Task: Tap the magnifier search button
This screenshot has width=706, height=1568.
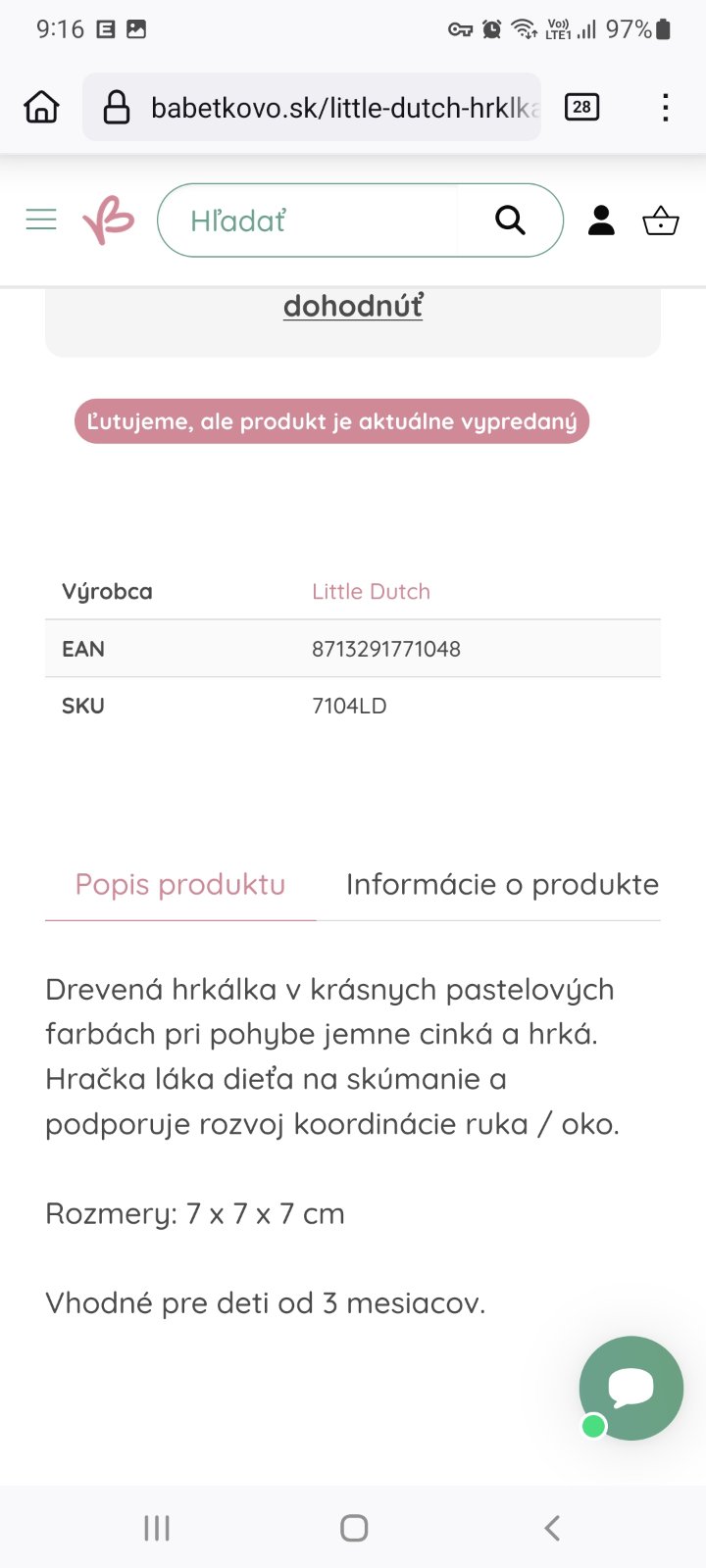Action: click(510, 220)
